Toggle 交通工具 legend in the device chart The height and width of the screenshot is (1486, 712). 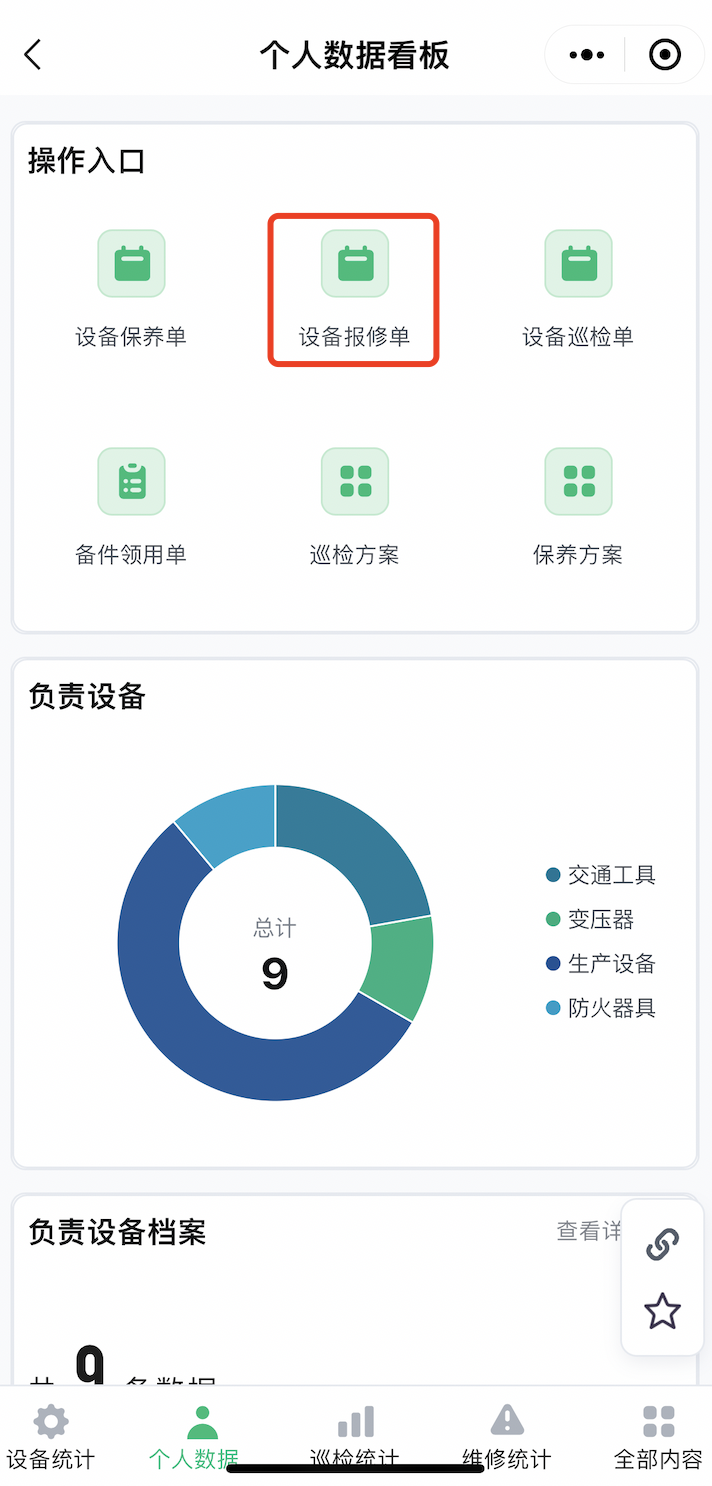(601, 875)
